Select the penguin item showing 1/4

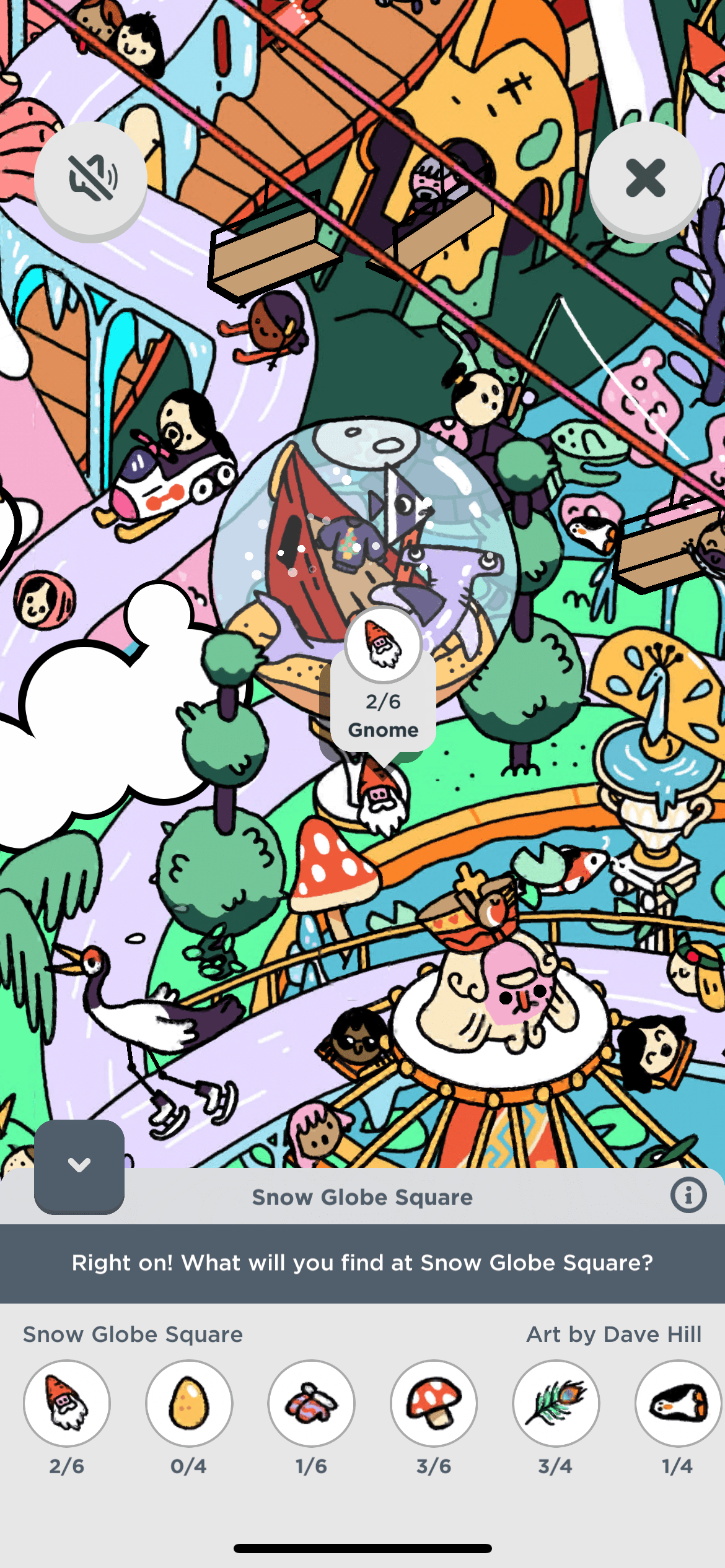pyautogui.click(x=678, y=1403)
